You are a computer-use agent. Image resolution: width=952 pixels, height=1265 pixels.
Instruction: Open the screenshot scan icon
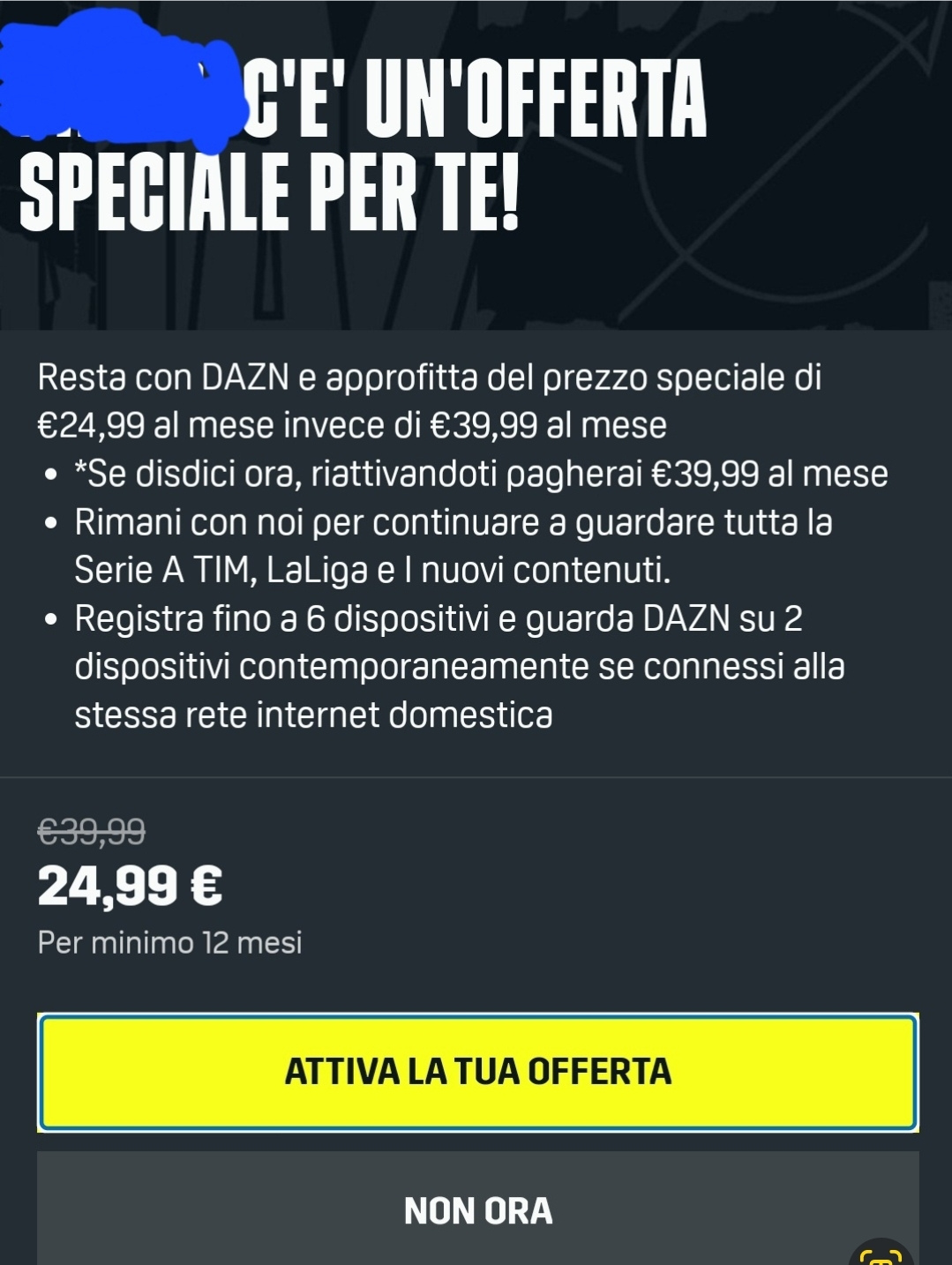881,1256
